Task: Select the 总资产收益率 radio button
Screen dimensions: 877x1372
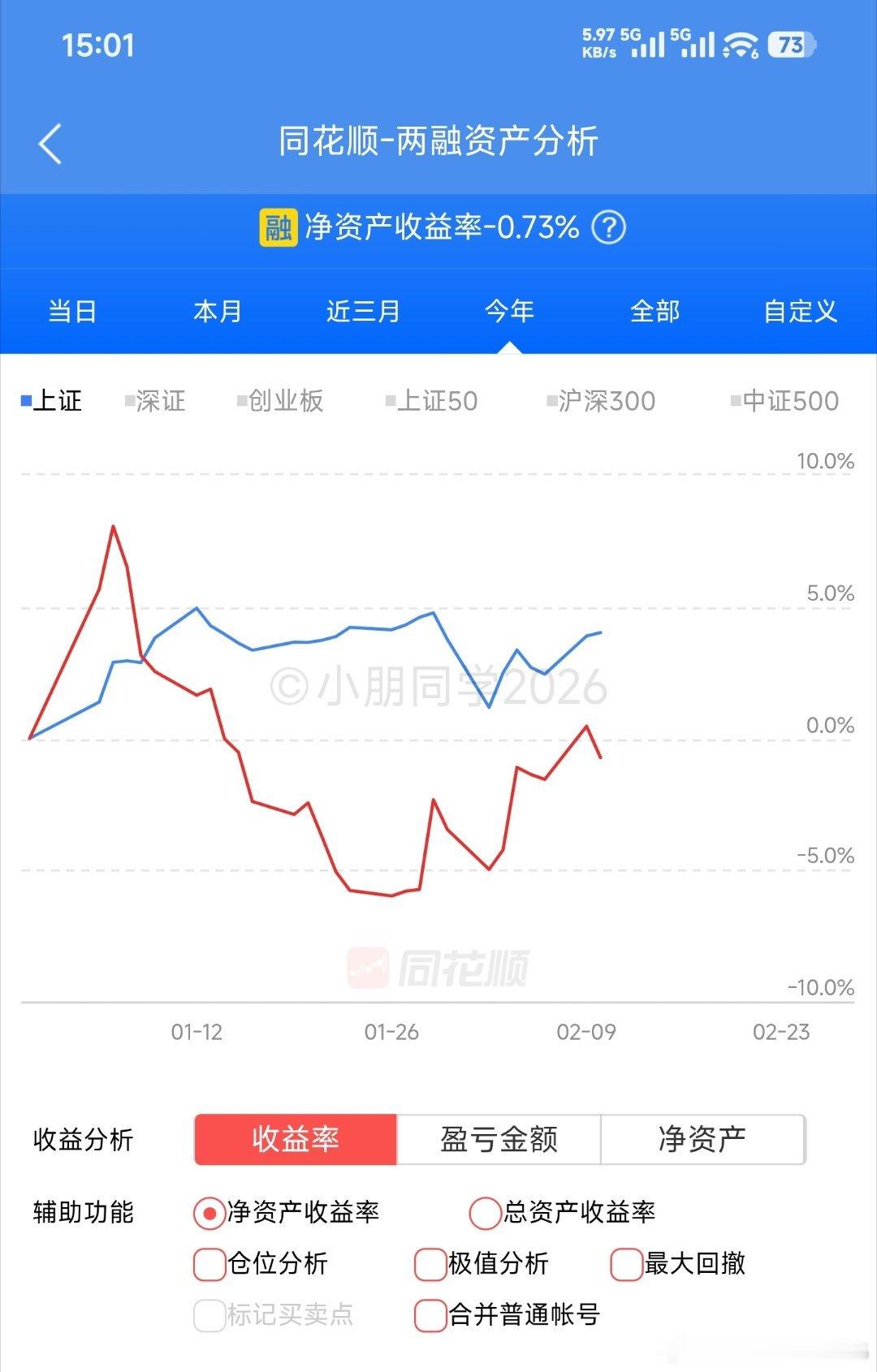Action: point(484,1213)
